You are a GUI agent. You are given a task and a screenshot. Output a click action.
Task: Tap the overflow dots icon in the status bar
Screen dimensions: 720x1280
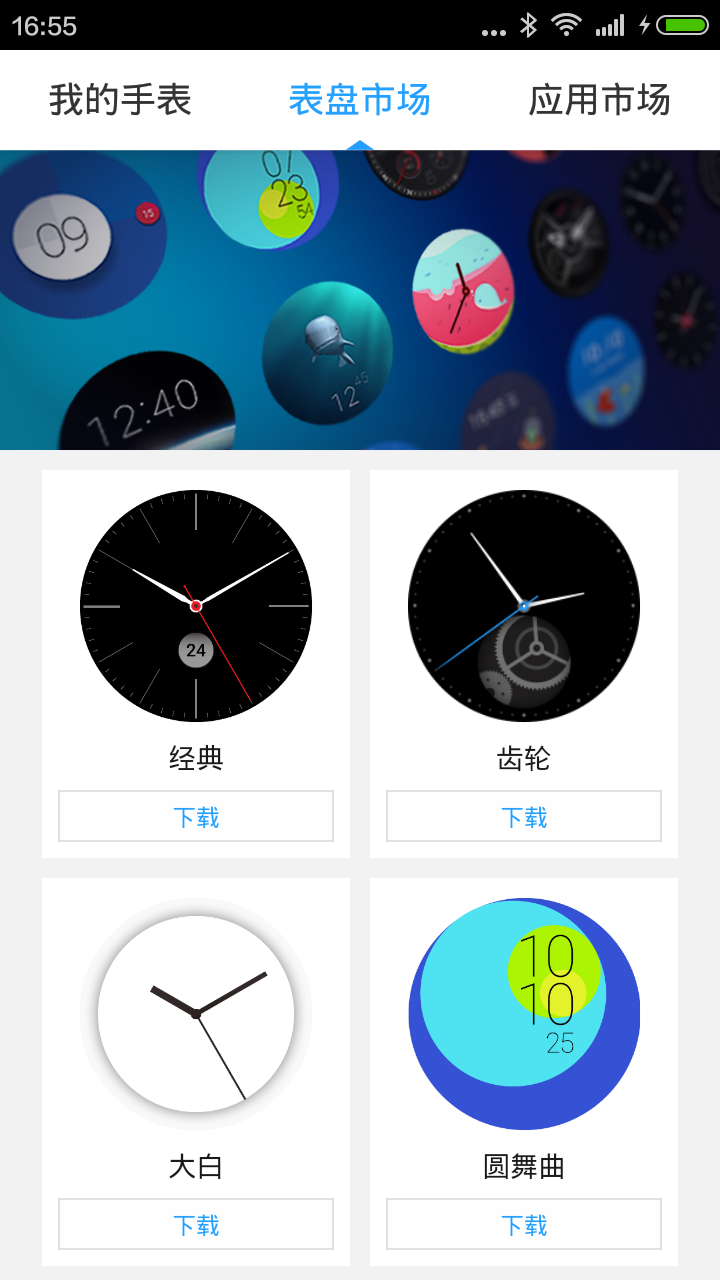pyautogui.click(x=494, y=30)
